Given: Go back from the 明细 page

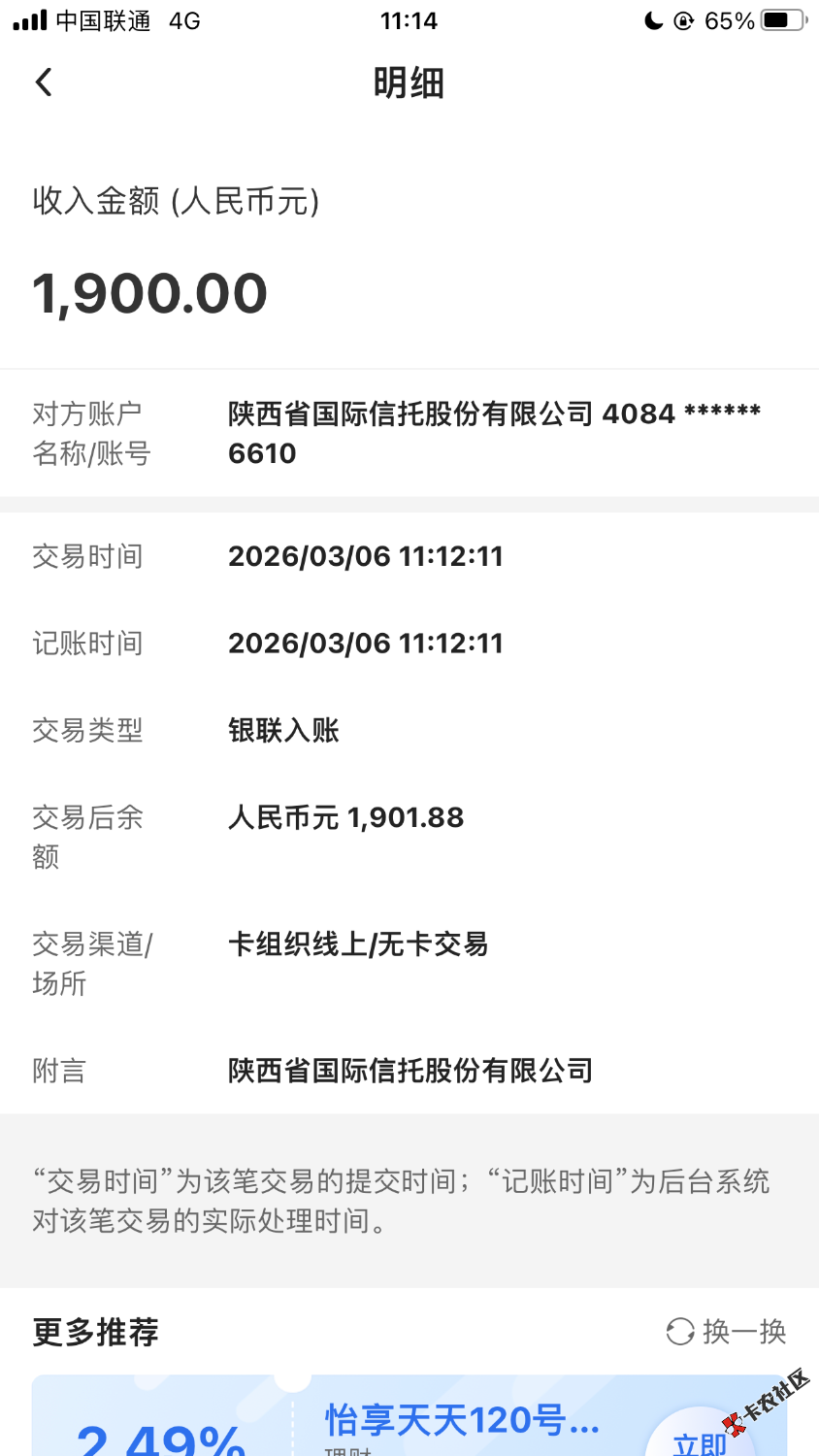Looking at the screenshot, I should [x=44, y=83].
